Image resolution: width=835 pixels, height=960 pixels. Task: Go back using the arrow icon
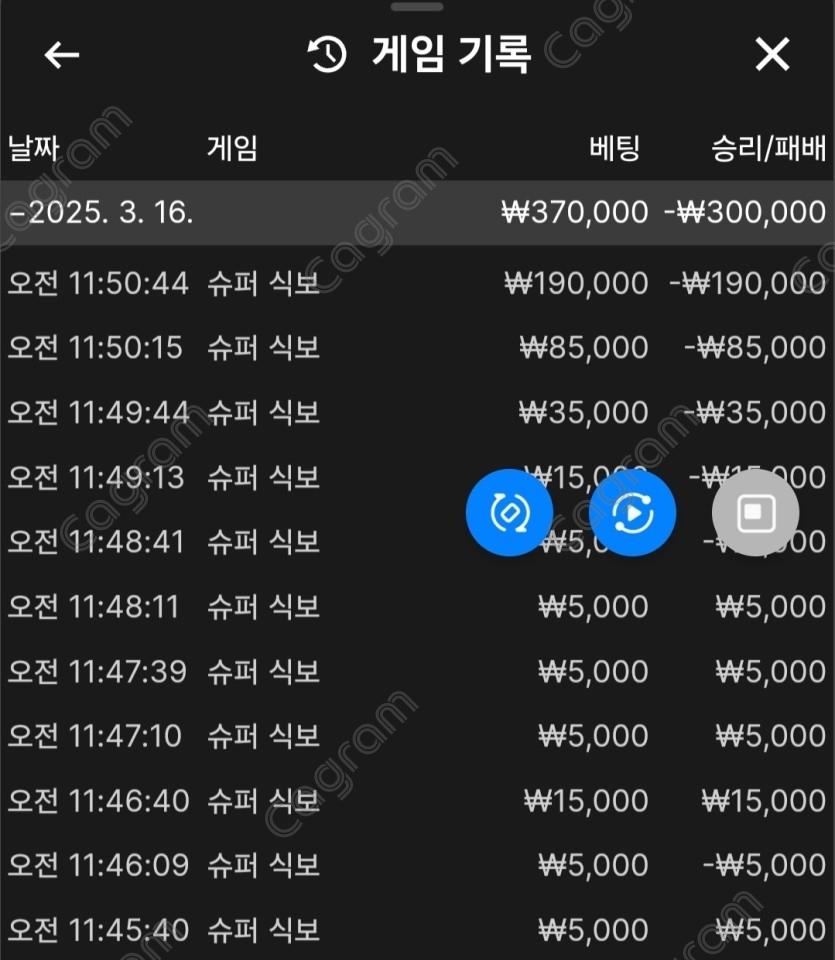[x=62, y=55]
